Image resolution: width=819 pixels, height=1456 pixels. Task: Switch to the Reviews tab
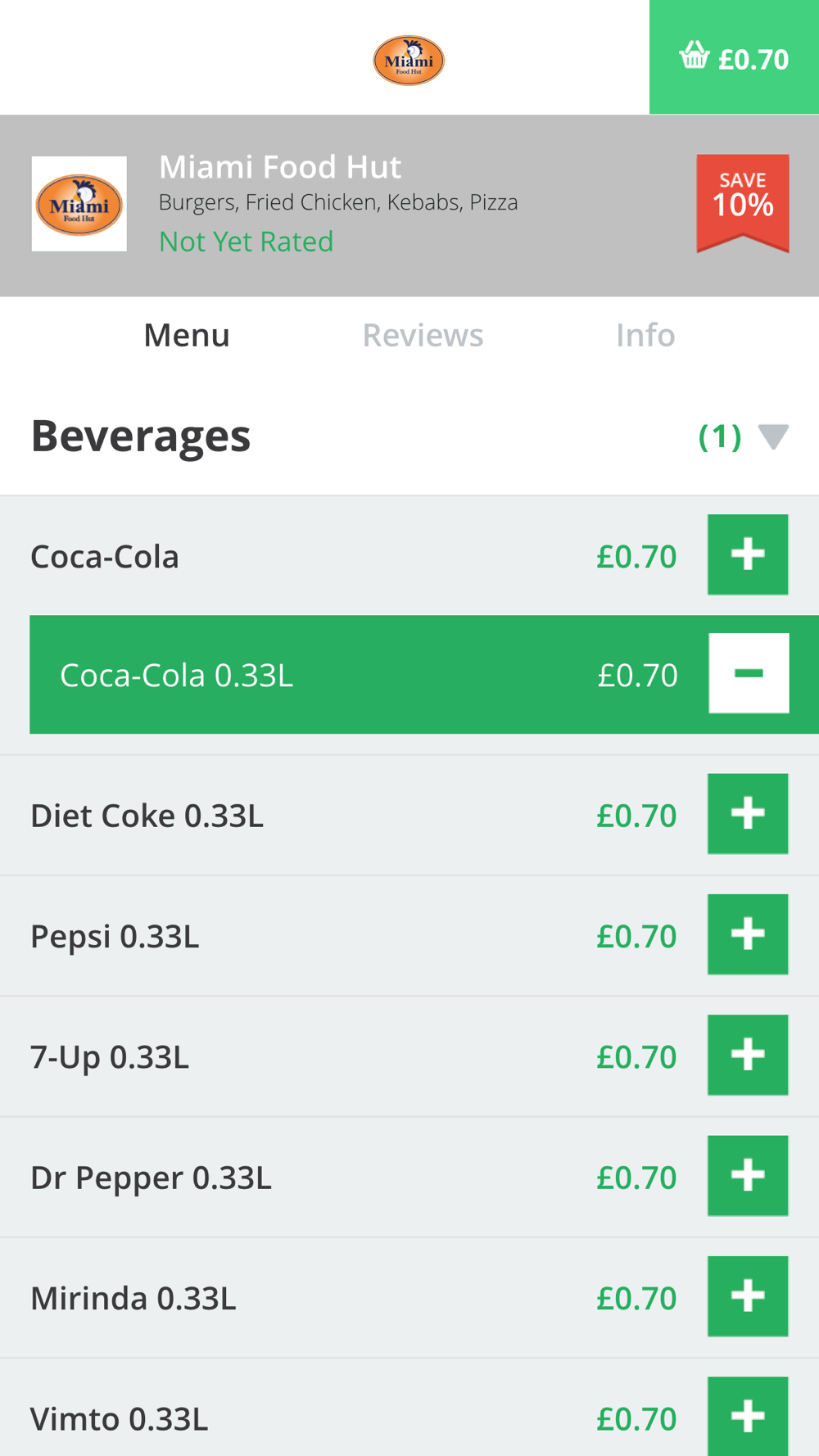pos(423,335)
